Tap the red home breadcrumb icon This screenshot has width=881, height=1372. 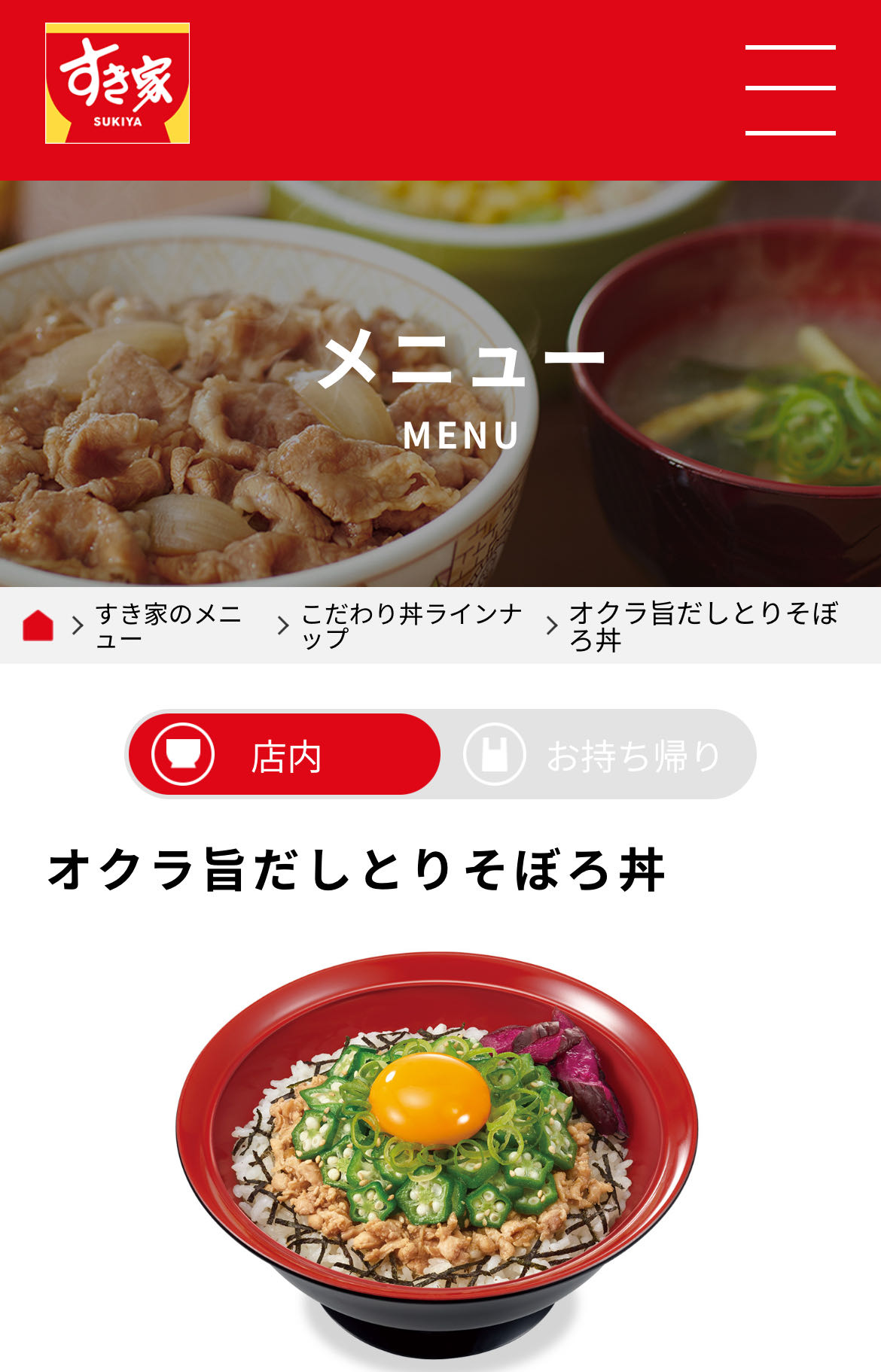(x=38, y=625)
